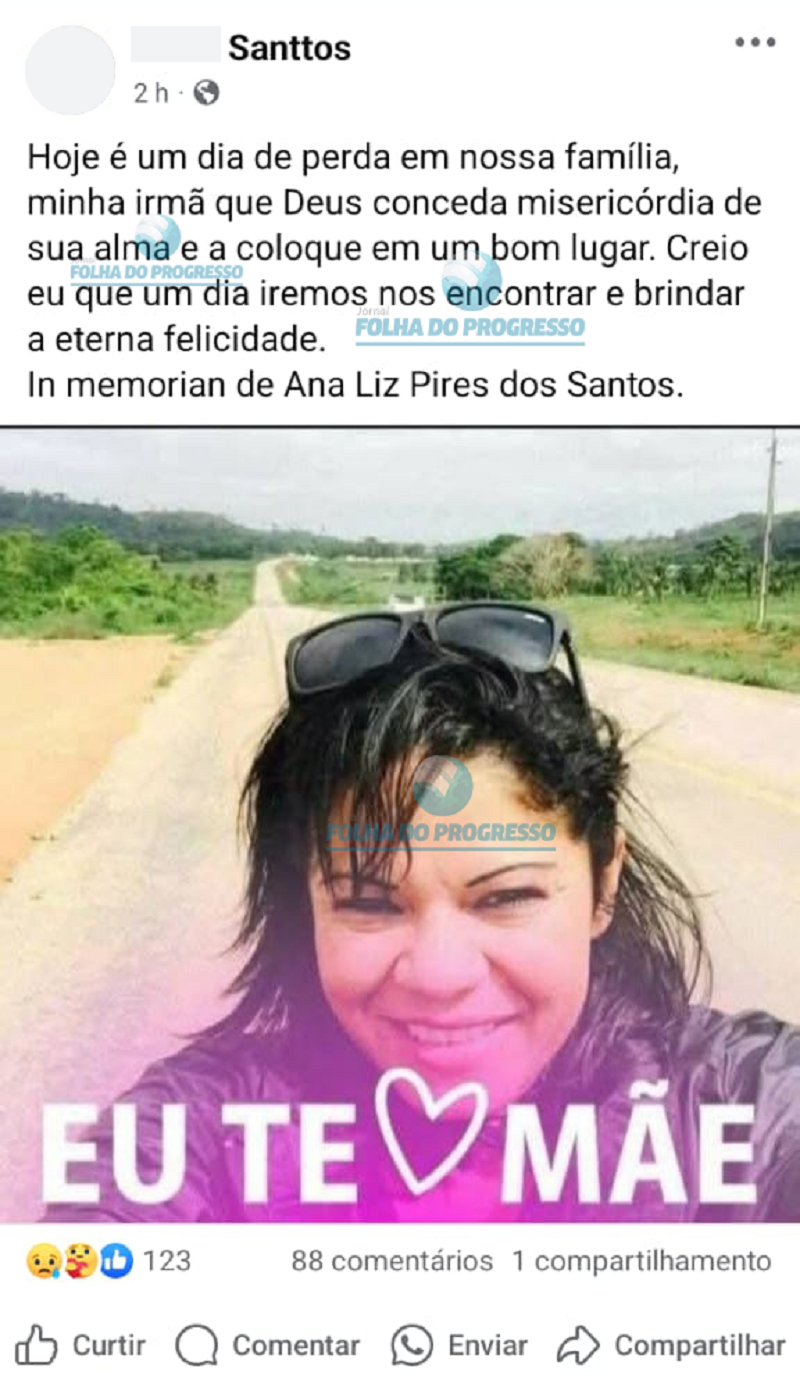This screenshot has width=800, height=1394.
Task: Send the post via Enviar
Action: point(459,1346)
